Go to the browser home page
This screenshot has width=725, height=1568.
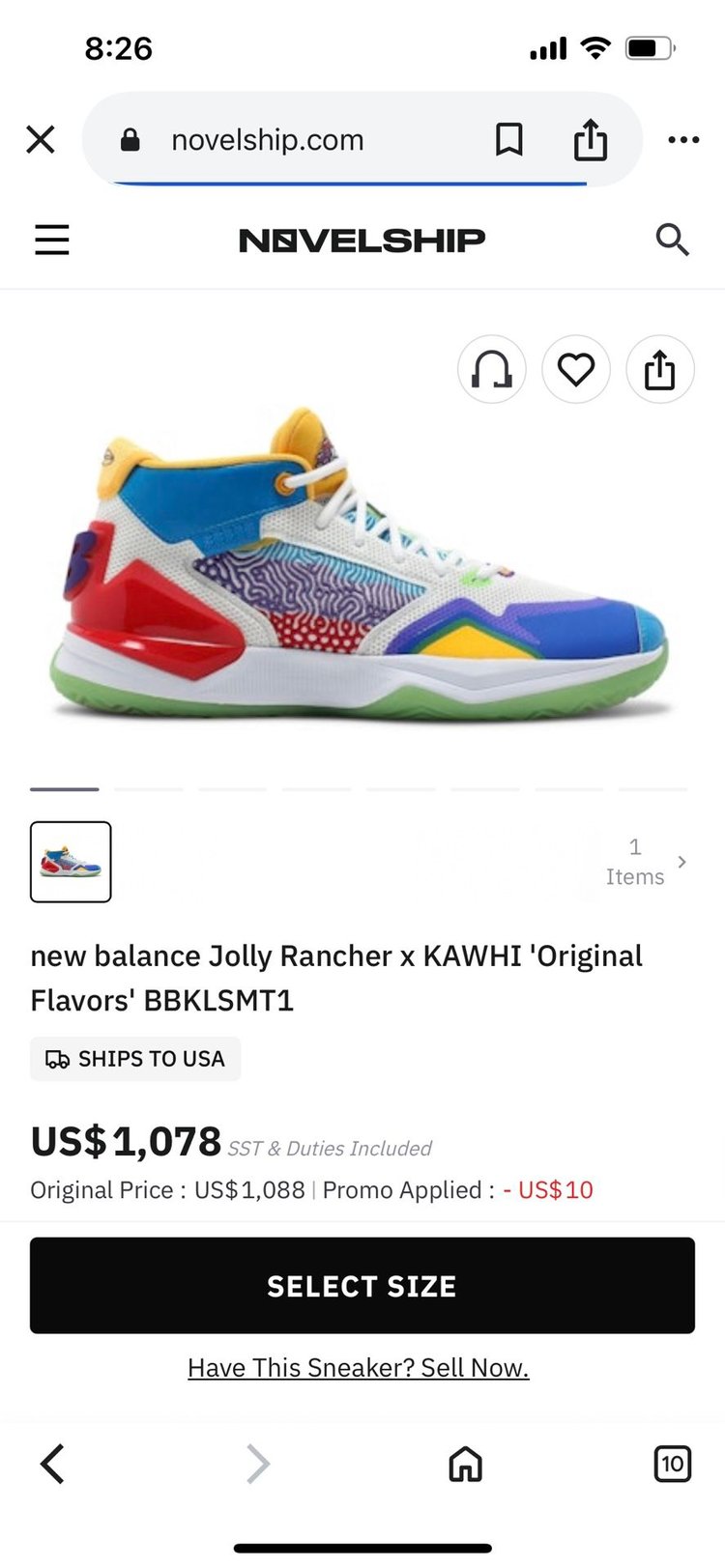465,1464
